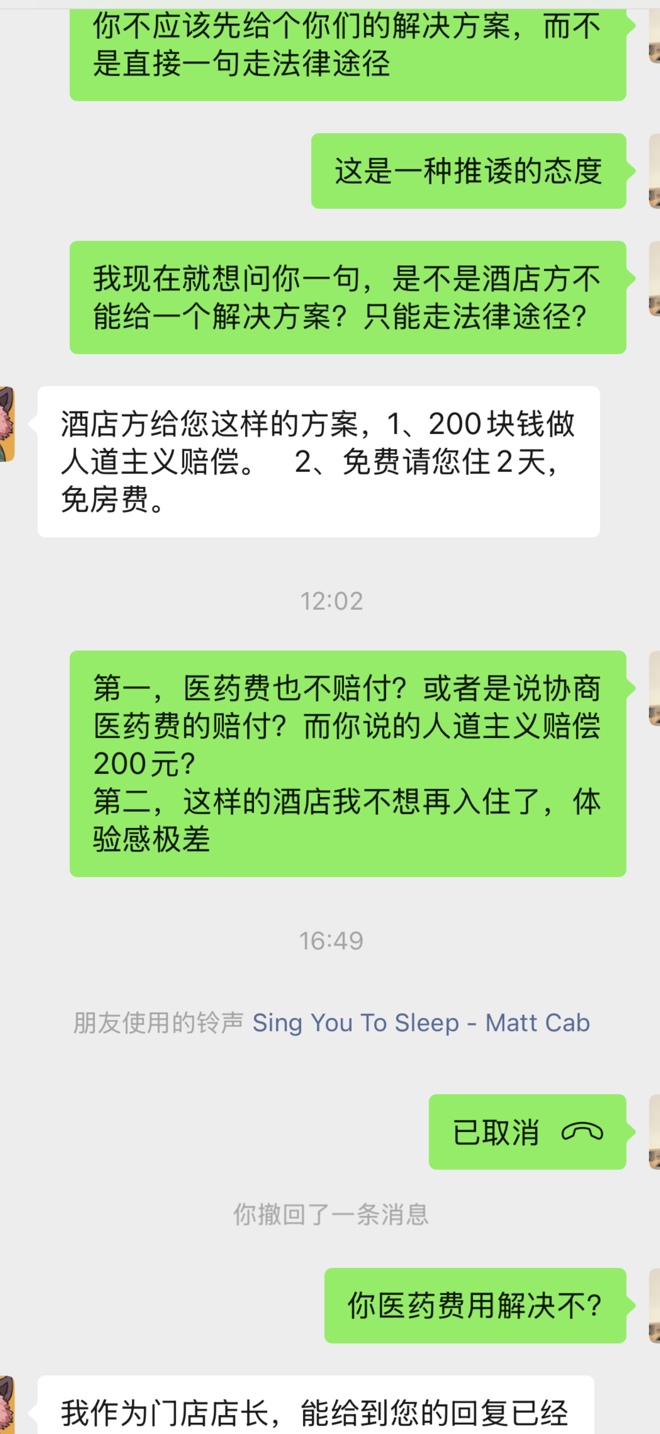Open hotel contact's avatar beside 酒店方 message
The width and height of the screenshot is (660, 1434).
coord(6,424)
